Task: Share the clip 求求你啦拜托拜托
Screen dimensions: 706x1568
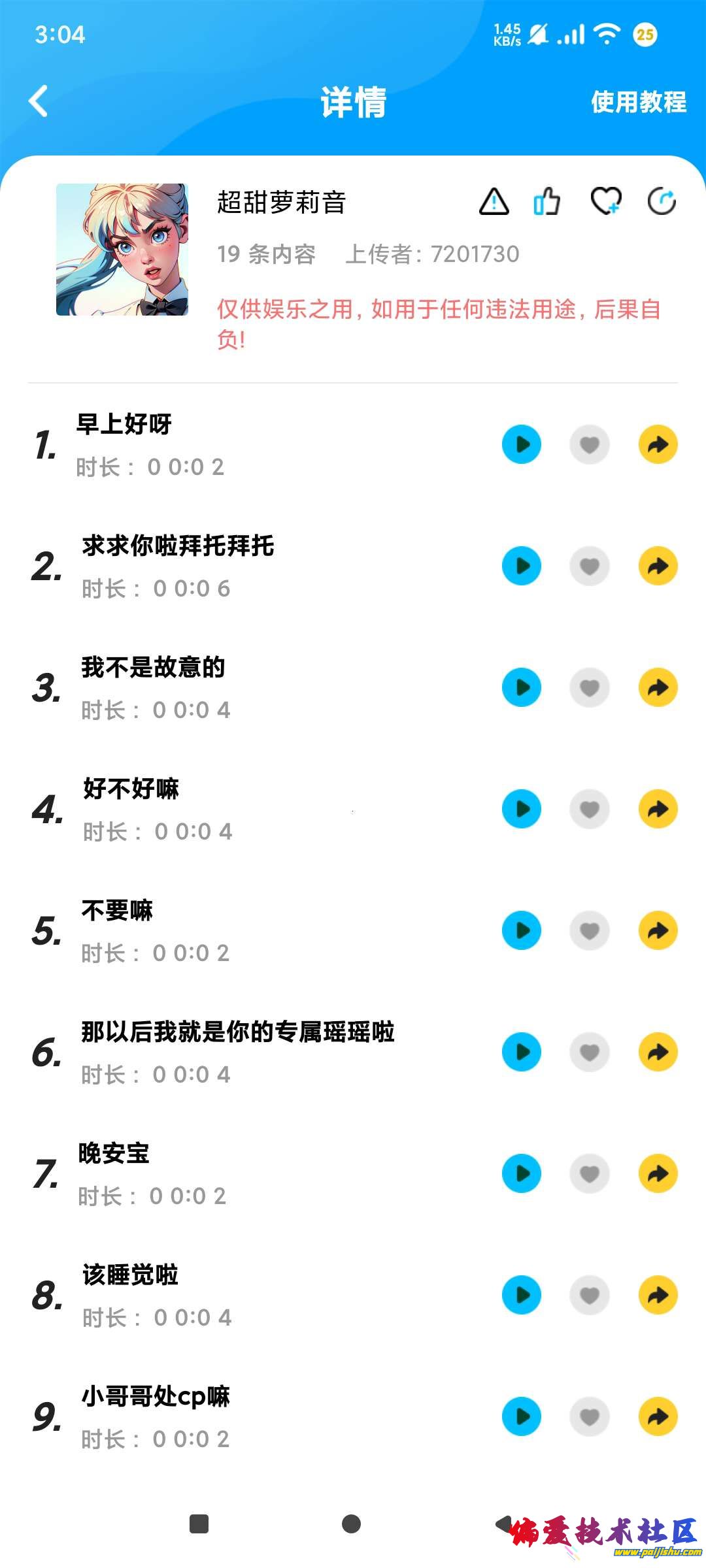Action: [658, 566]
